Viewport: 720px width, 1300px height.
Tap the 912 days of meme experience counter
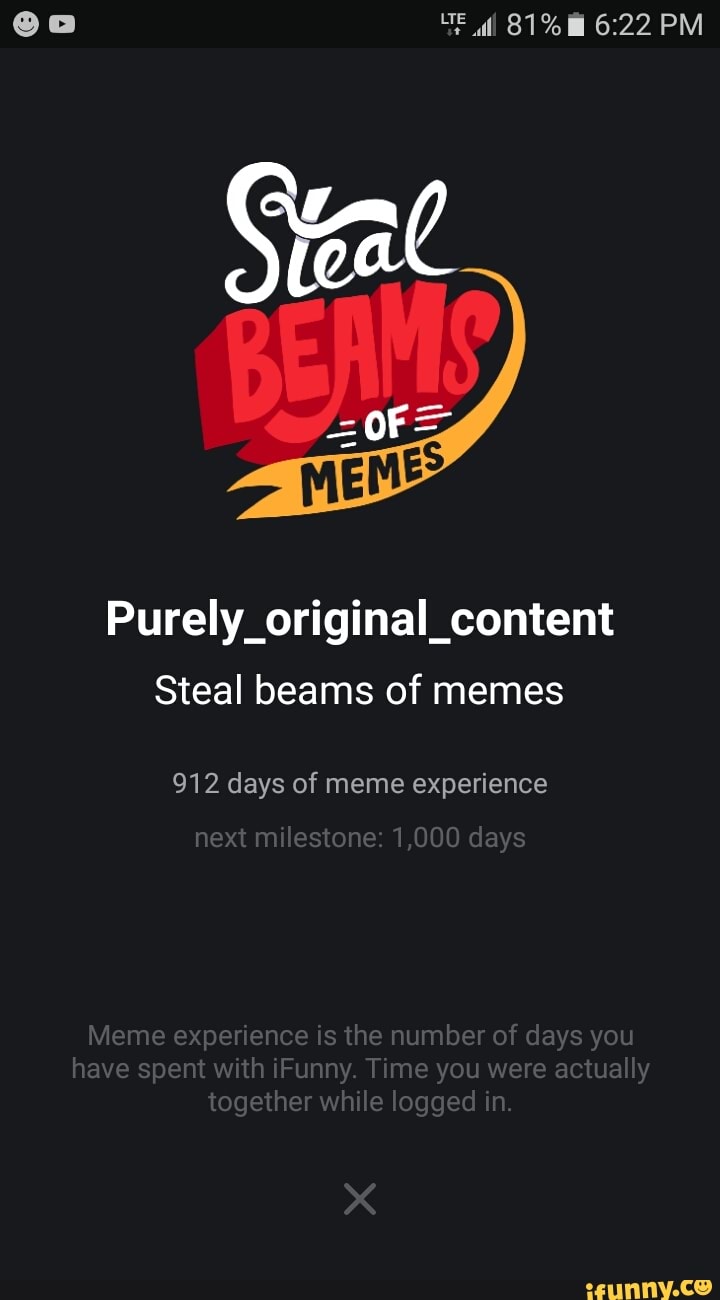pyautogui.click(x=360, y=783)
